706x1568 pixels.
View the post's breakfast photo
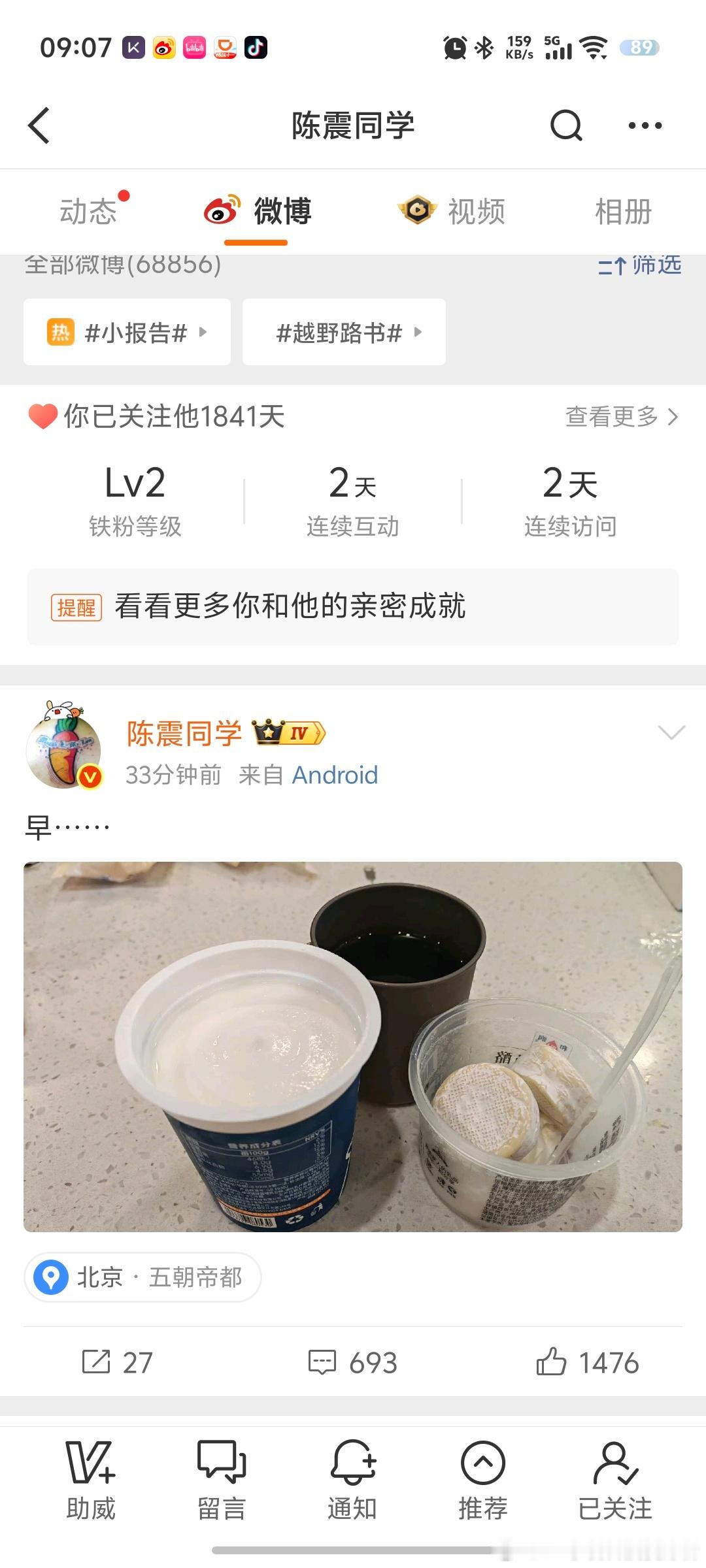click(353, 1046)
